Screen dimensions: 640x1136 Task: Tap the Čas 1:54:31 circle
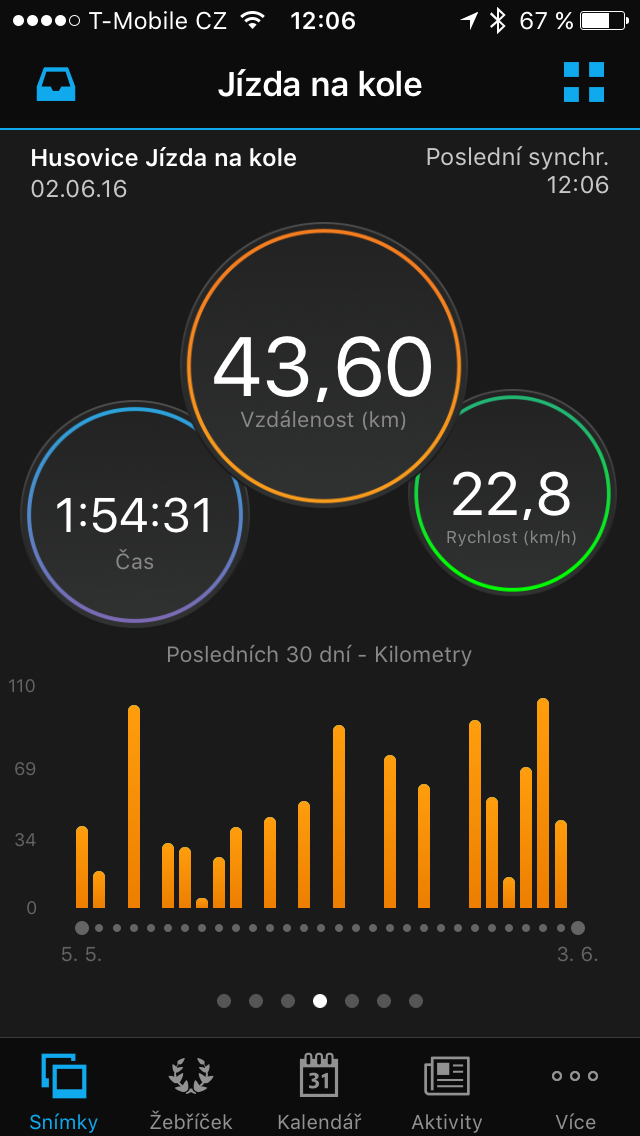point(135,511)
